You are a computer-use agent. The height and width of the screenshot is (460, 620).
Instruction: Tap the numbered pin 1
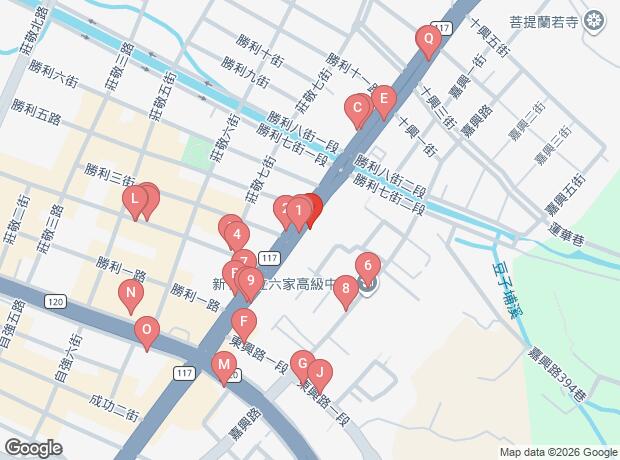click(x=298, y=209)
